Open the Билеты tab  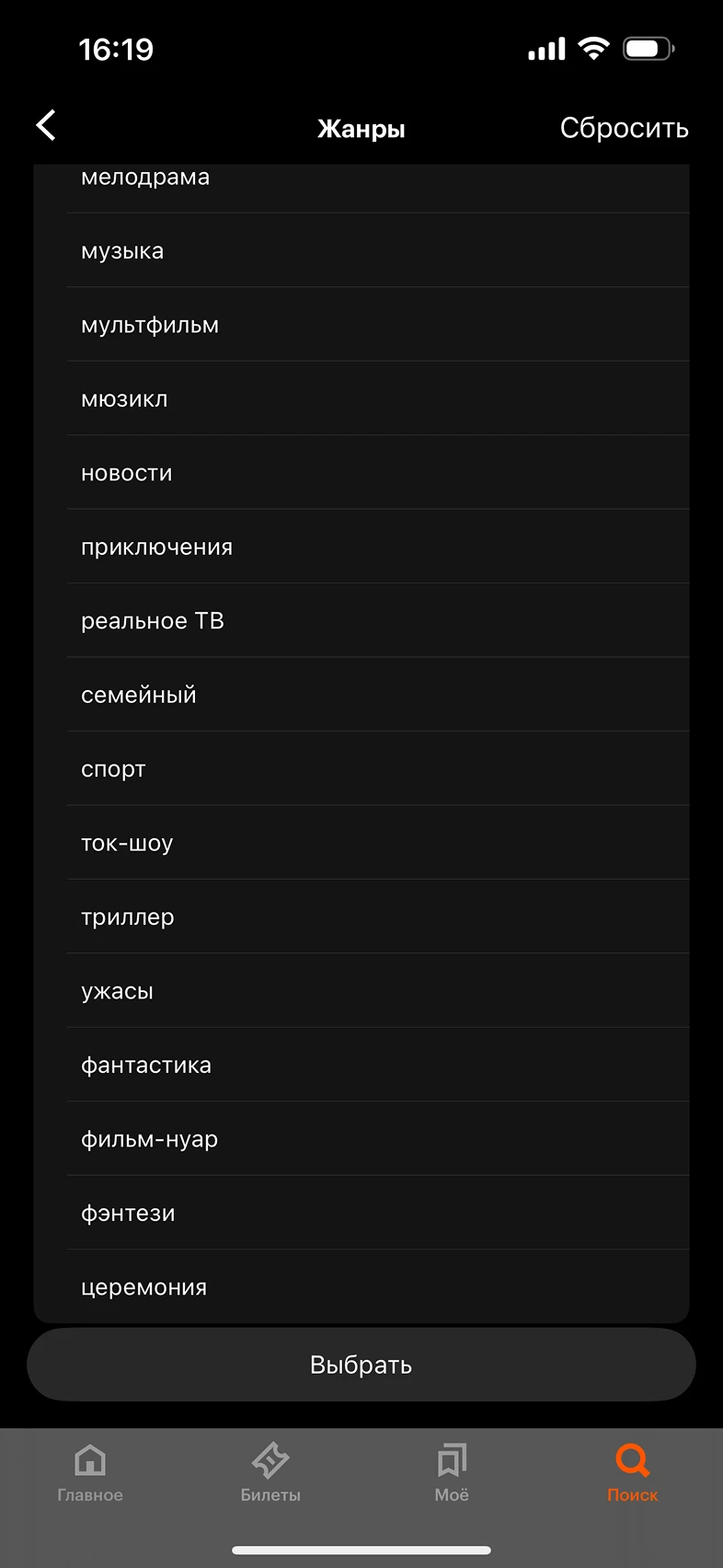pos(270,1472)
